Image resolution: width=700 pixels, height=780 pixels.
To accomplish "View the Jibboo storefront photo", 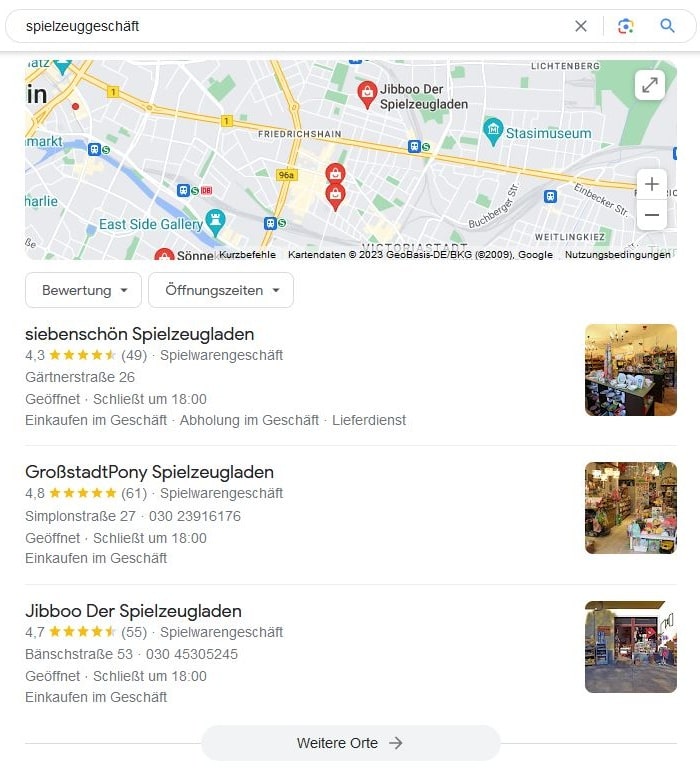I will (x=630, y=647).
